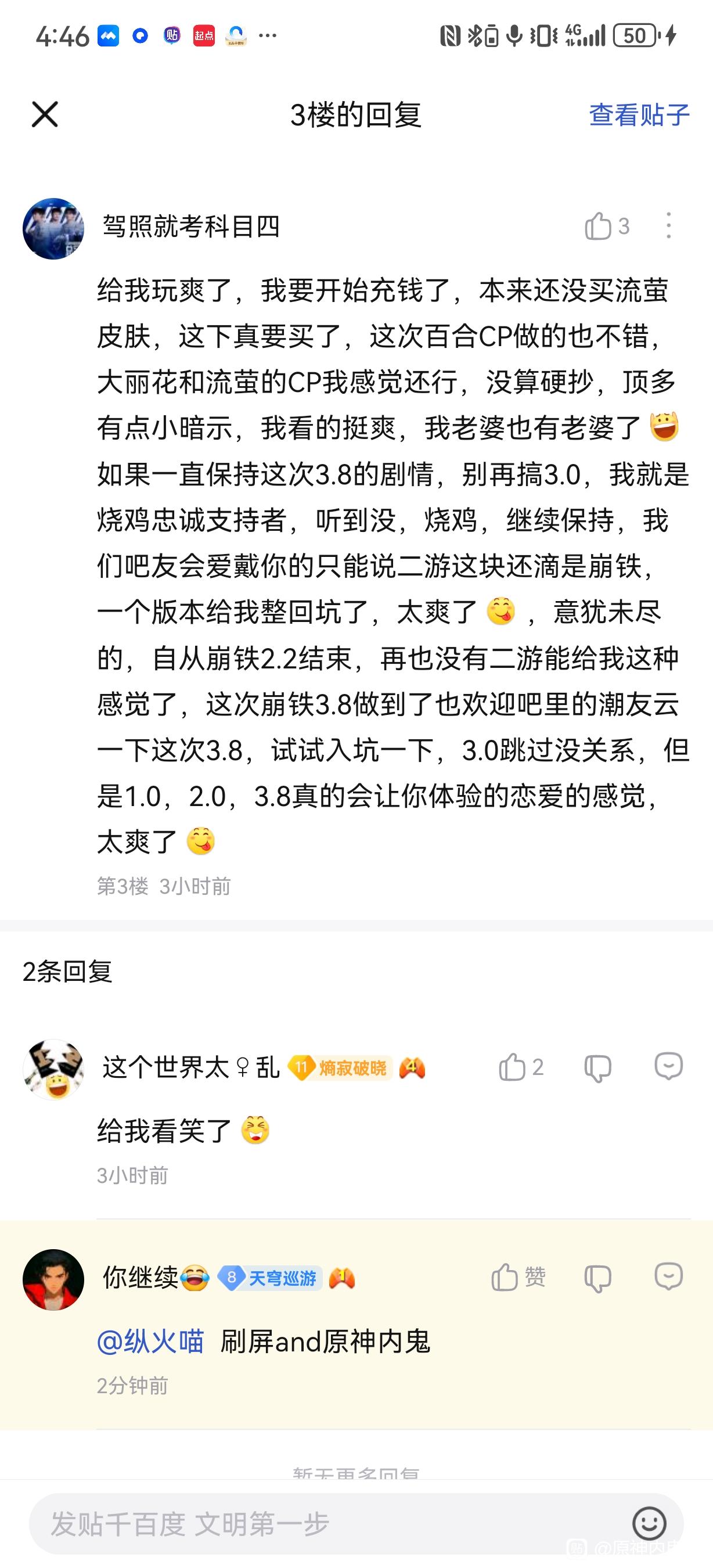Like the reply from 这个世界太♀乱
The height and width of the screenshot is (1568, 713).
(x=512, y=1067)
